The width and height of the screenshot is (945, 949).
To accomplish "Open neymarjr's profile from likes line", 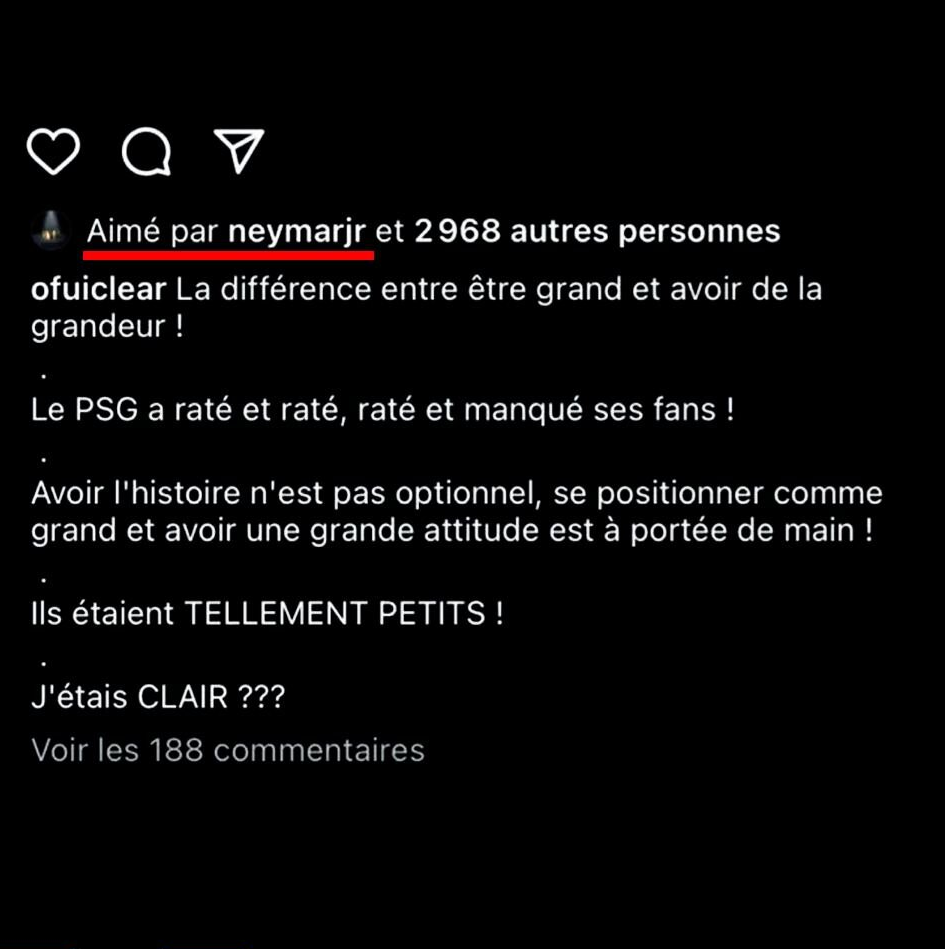I will click(x=298, y=232).
